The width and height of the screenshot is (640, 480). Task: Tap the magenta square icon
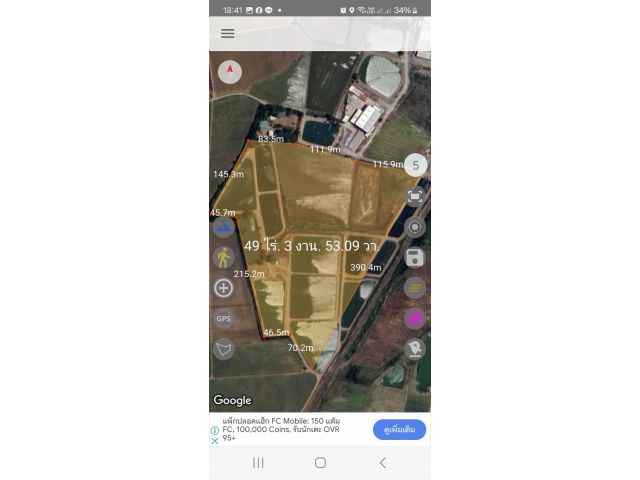[415, 318]
